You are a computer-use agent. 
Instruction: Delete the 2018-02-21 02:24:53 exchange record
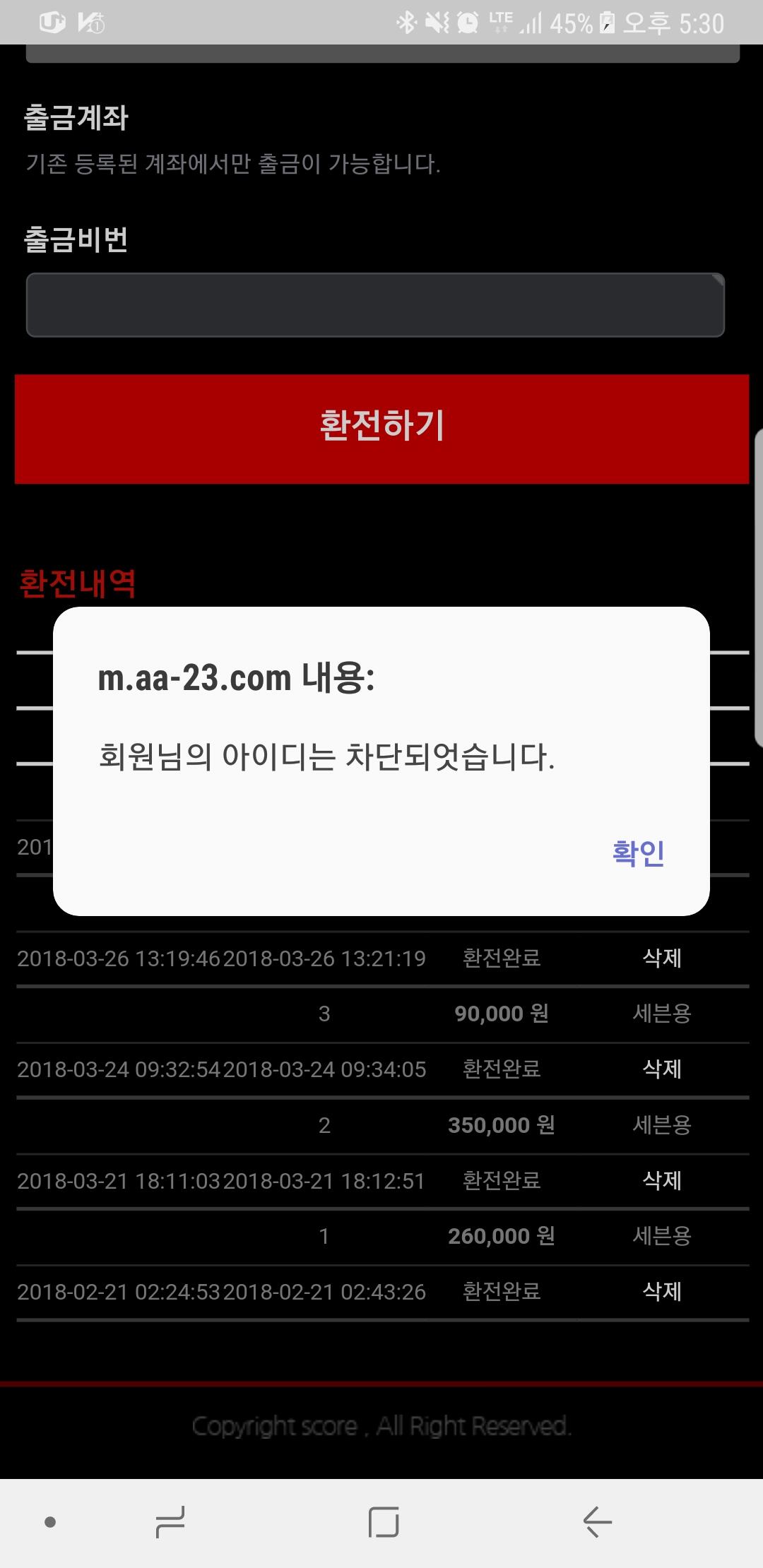(662, 1291)
